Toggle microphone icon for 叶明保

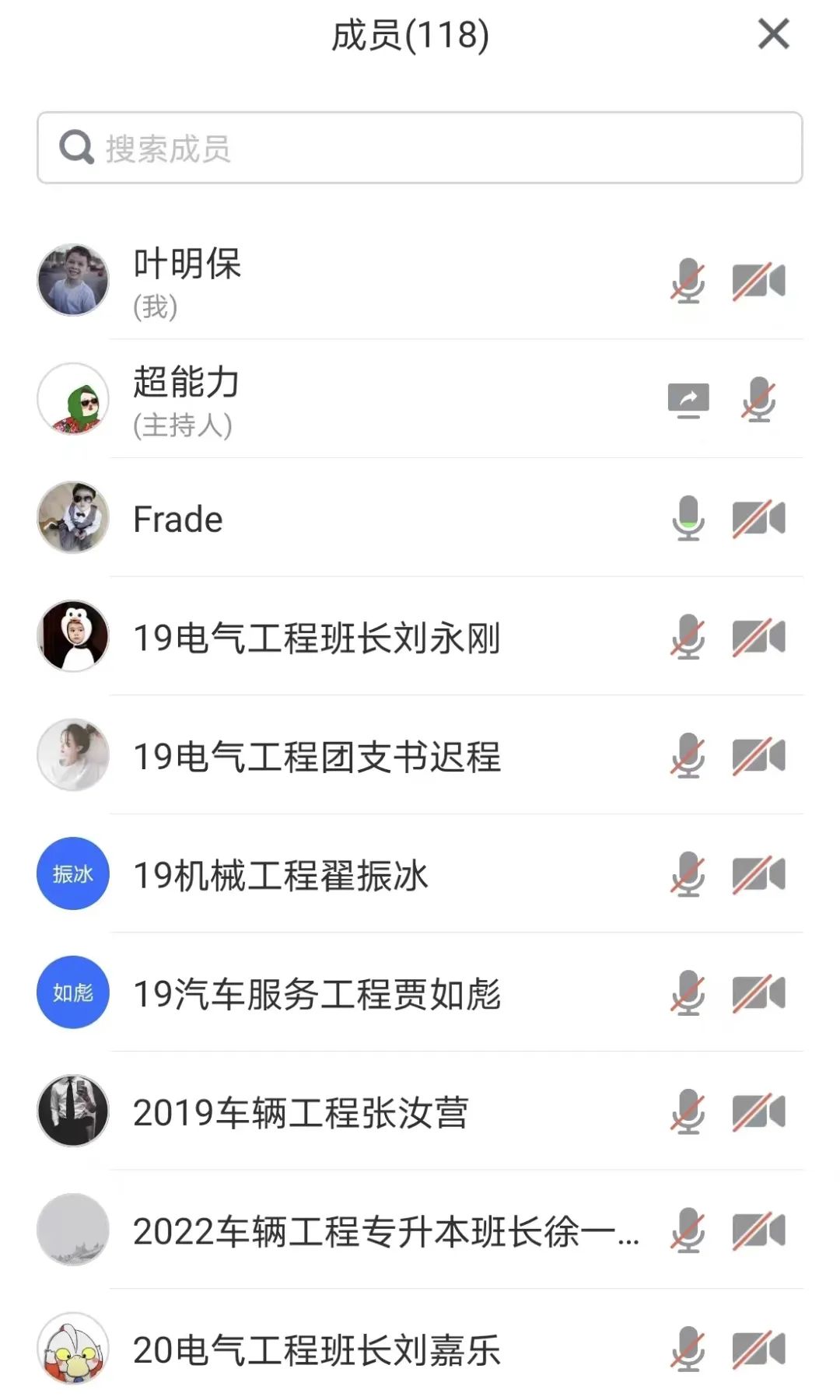pos(688,281)
